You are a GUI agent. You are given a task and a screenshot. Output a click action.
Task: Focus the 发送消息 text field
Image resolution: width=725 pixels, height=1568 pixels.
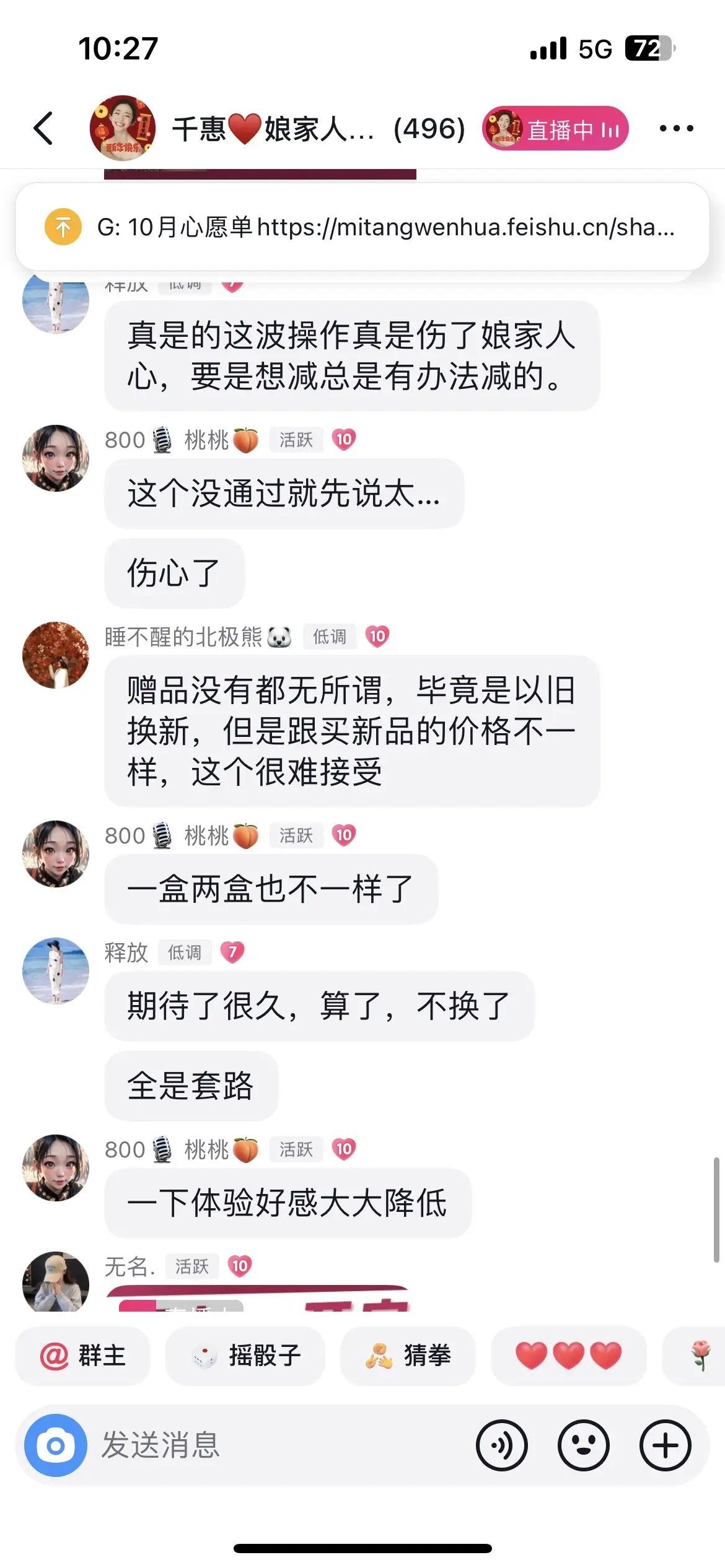pyautogui.click(x=279, y=1445)
